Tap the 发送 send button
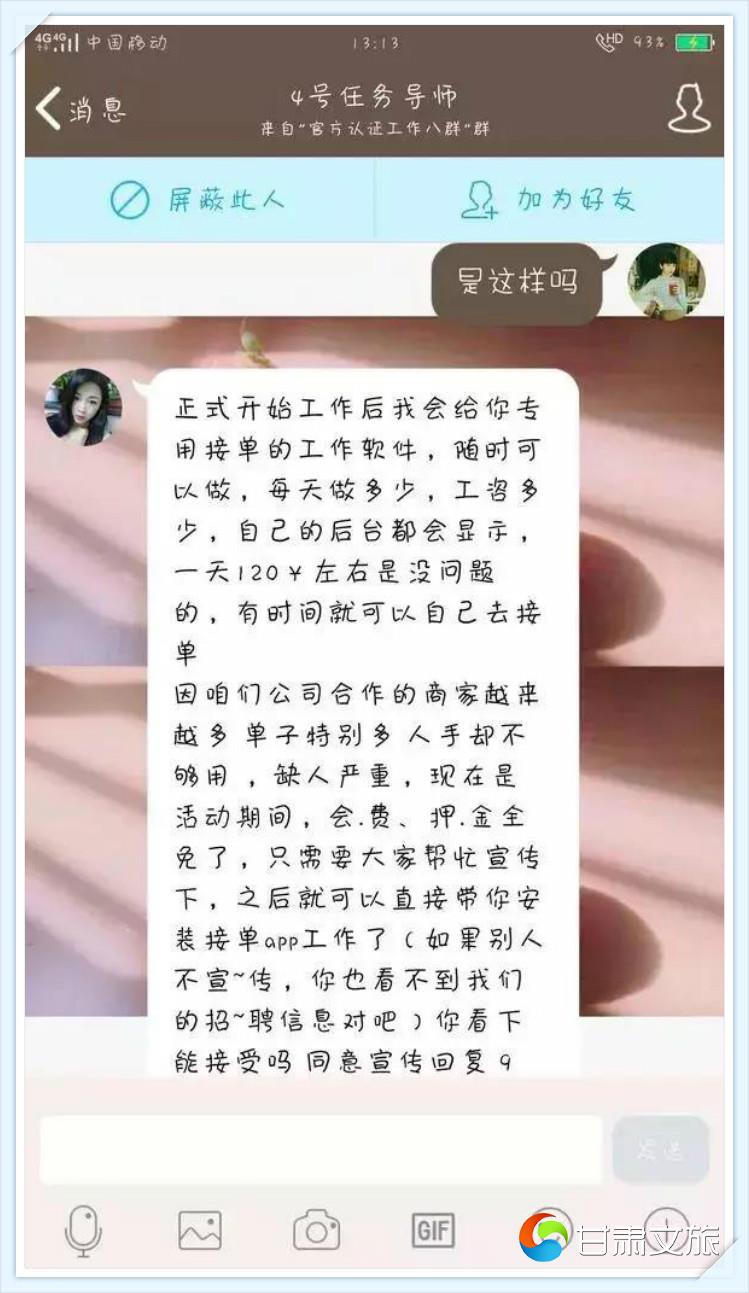749x1293 pixels. 660,1151
